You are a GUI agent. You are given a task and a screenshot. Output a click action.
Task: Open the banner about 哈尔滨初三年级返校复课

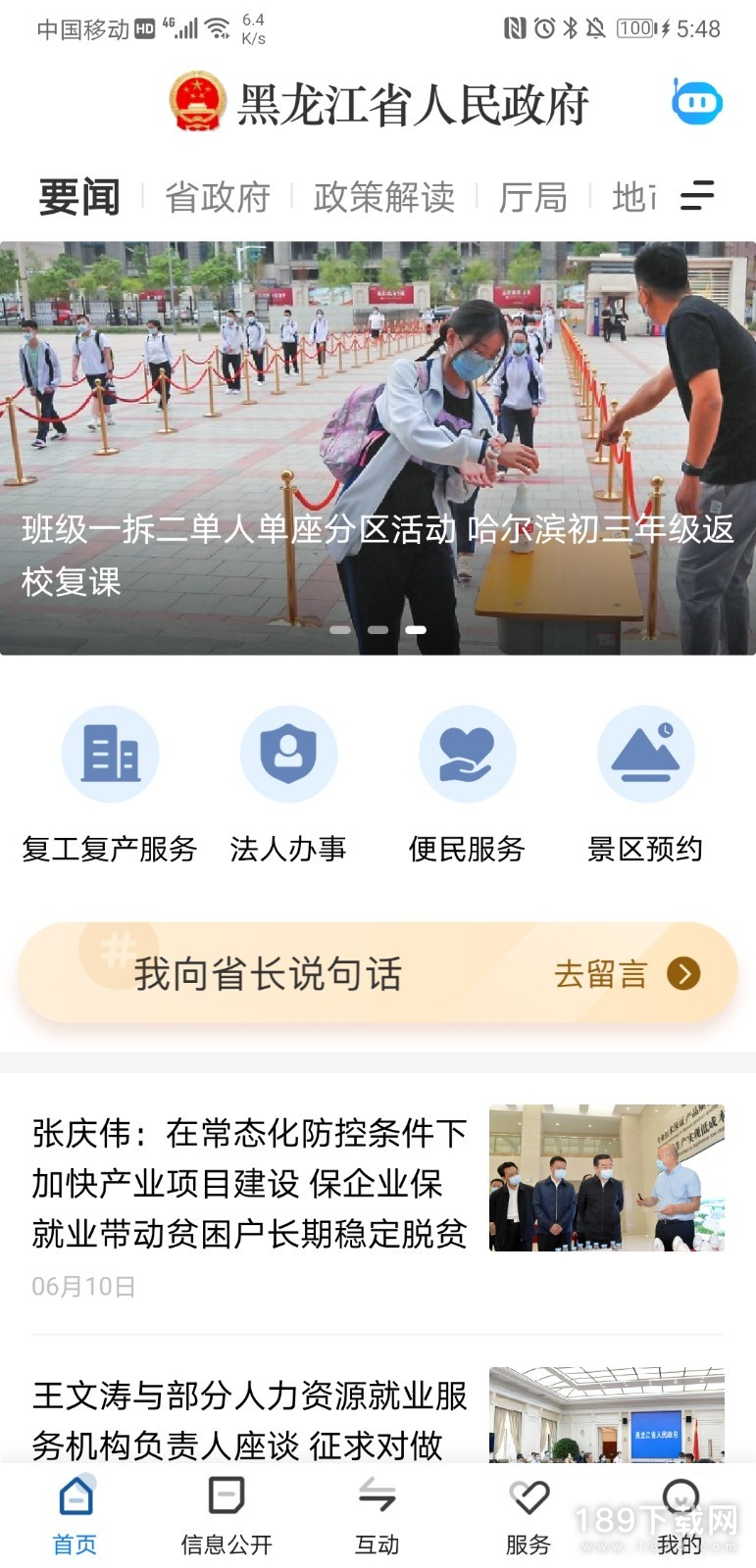[378, 448]
